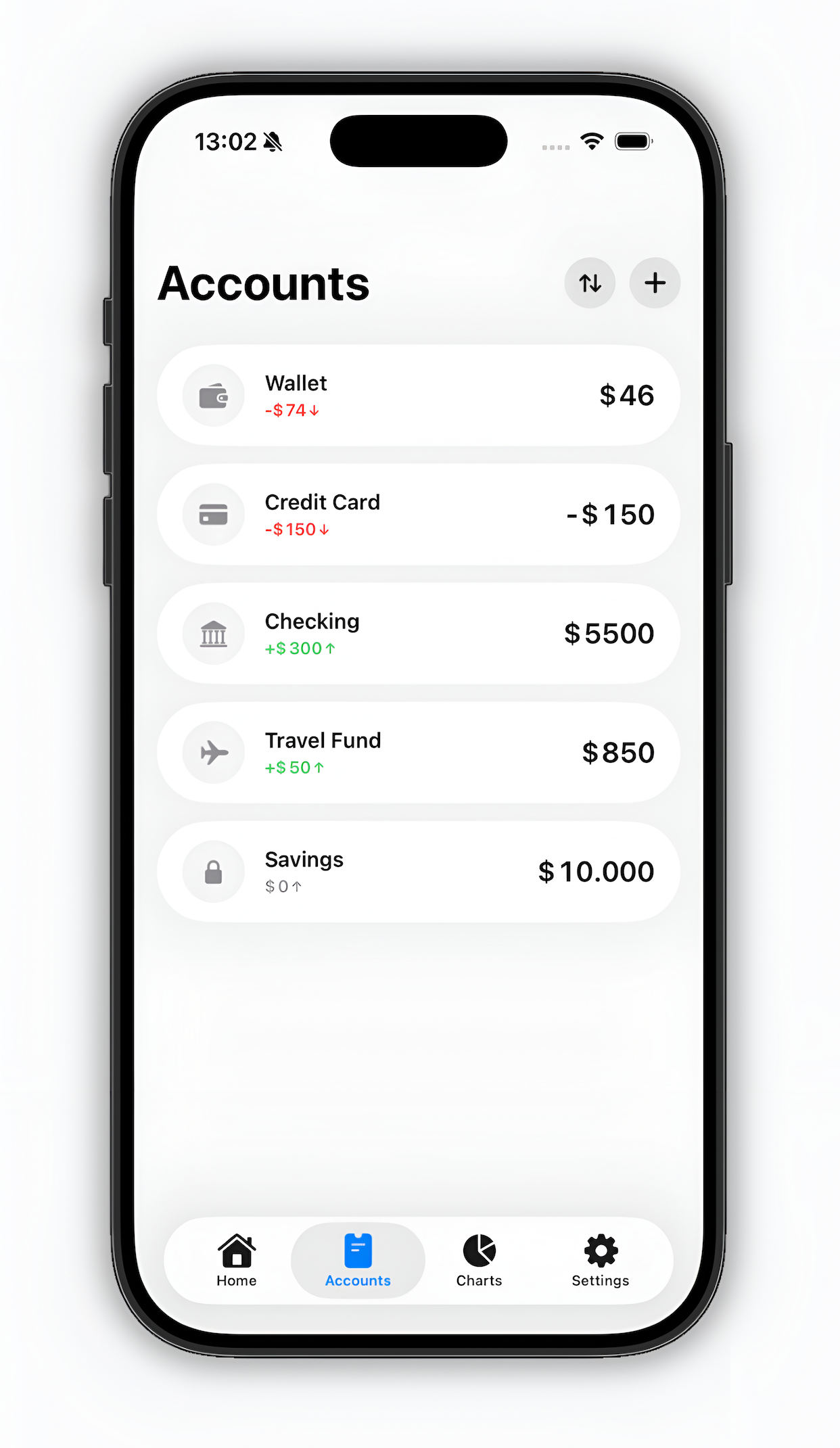This screenshot has width=840, height=1448.
Task: Tap the wallet icon for the Wallet account
Action: coord(213,395)
